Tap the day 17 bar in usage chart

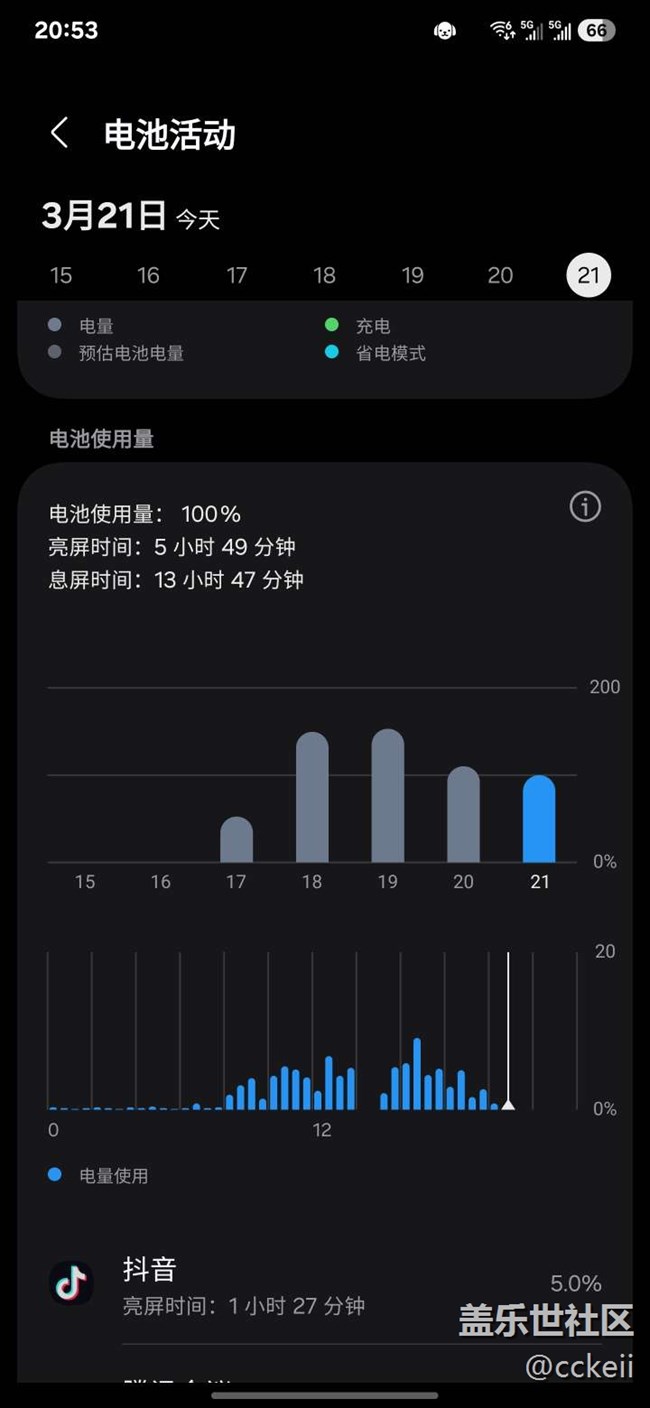pos(236,840)
